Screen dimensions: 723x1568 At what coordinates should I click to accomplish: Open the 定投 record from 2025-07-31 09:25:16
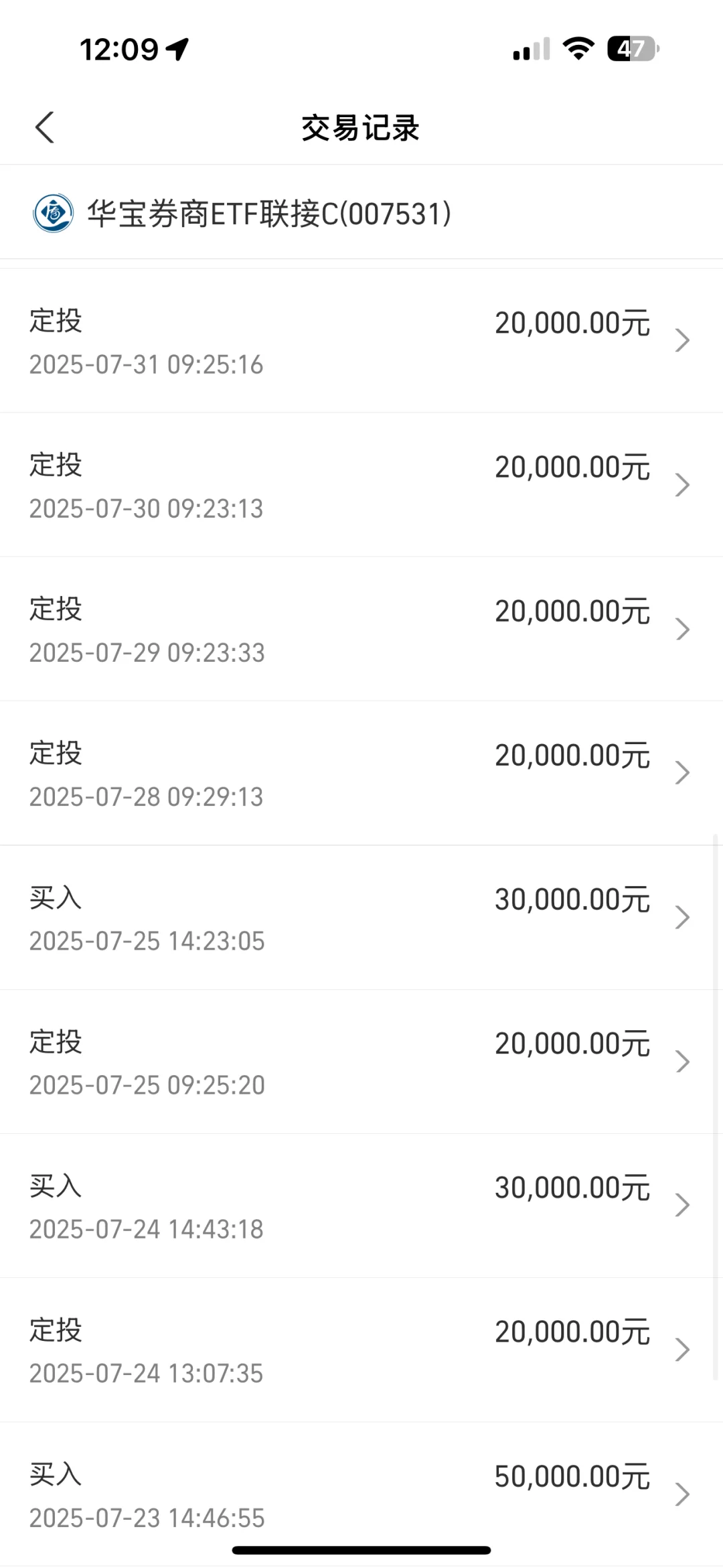(x=361, y=341)
